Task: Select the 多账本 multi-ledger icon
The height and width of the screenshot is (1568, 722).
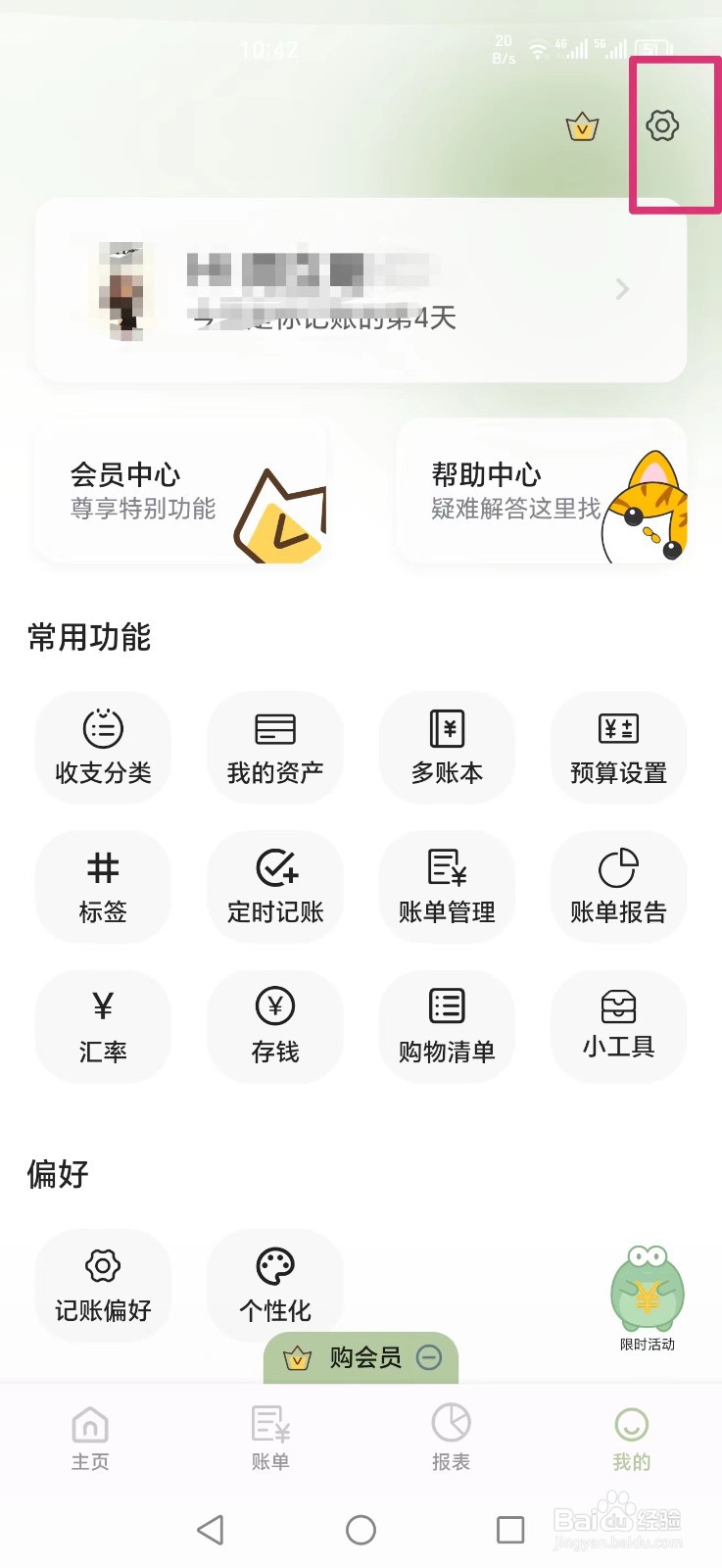Action: 448,748
